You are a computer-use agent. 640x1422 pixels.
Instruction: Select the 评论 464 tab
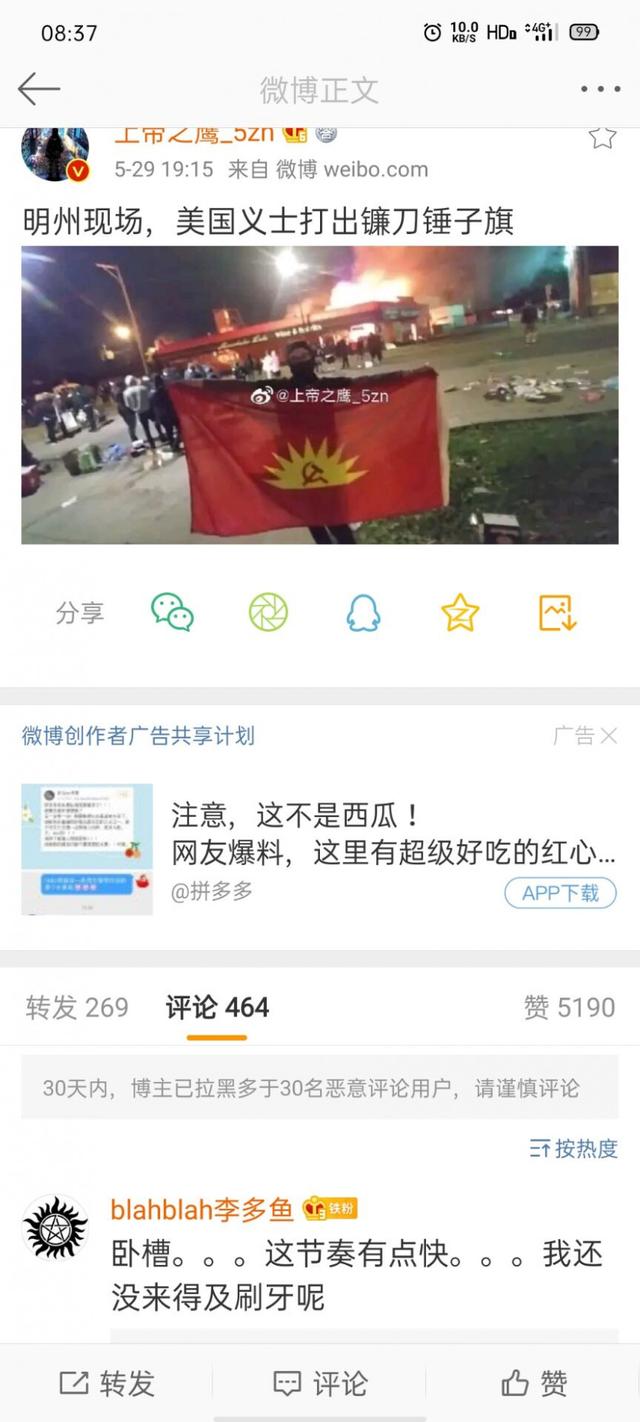pos(217,1007)
